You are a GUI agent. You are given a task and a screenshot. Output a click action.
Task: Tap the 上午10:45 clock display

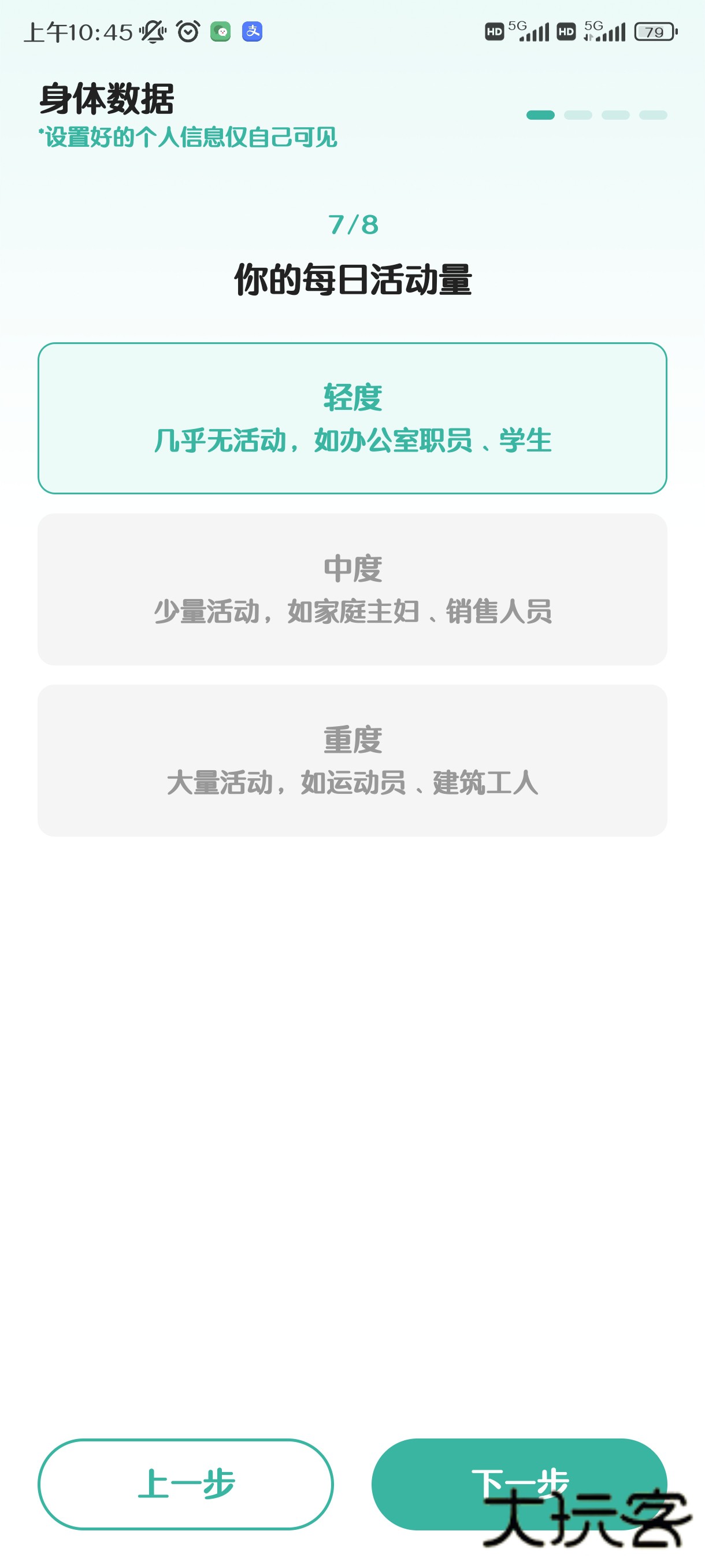pyautogui.click(x=76, y=31)
